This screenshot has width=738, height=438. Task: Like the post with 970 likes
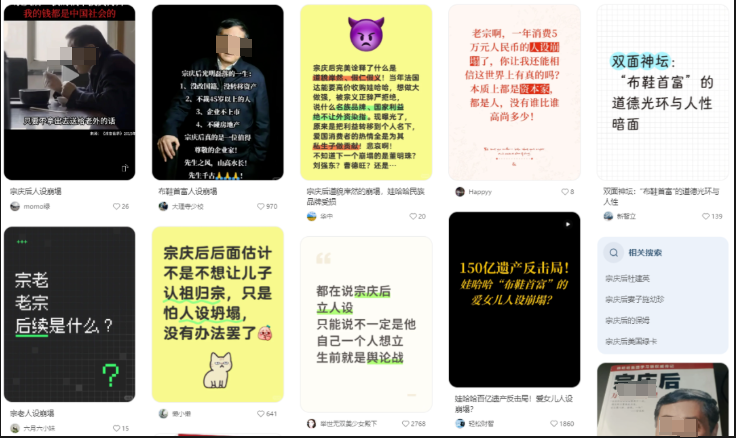(x=260, y=206)
